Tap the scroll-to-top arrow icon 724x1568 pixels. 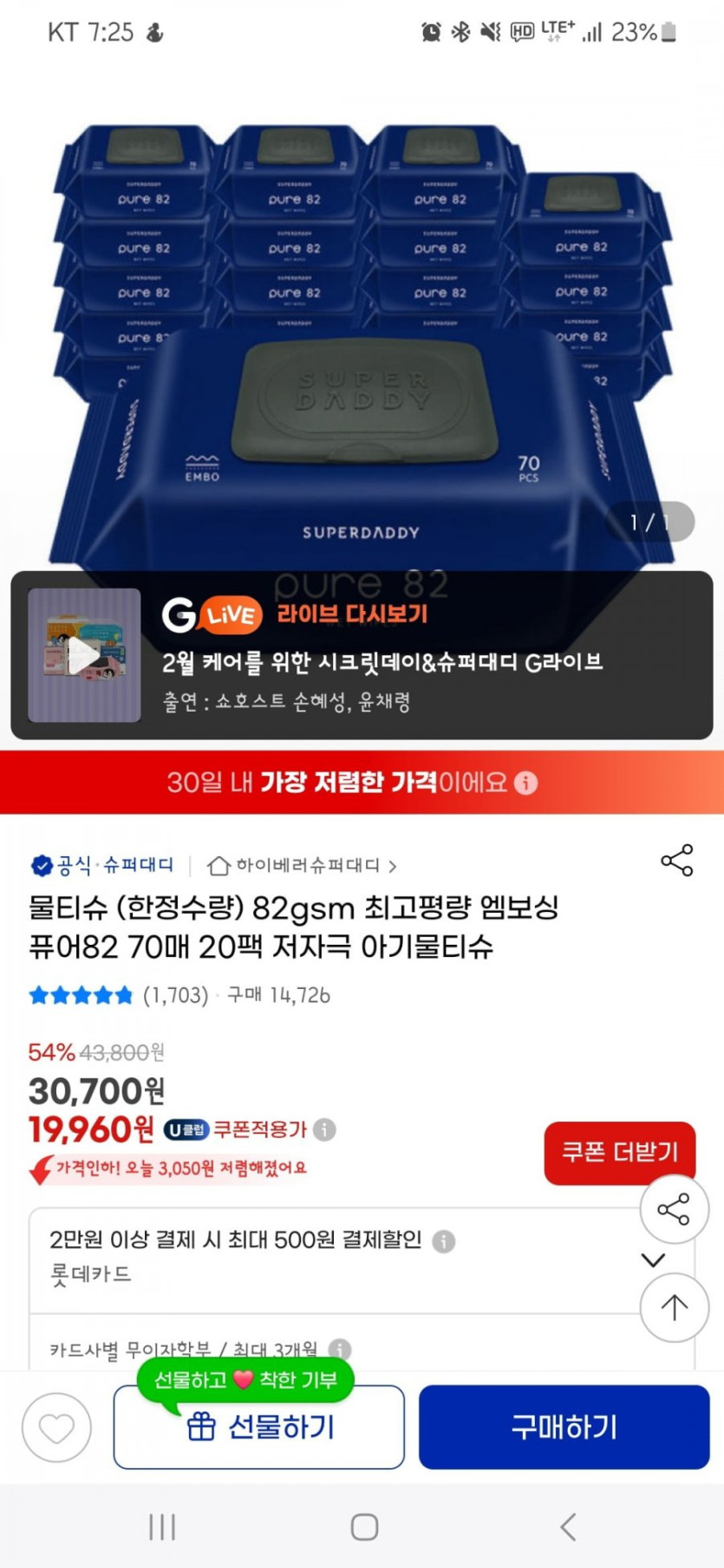tap(674, 1308)
